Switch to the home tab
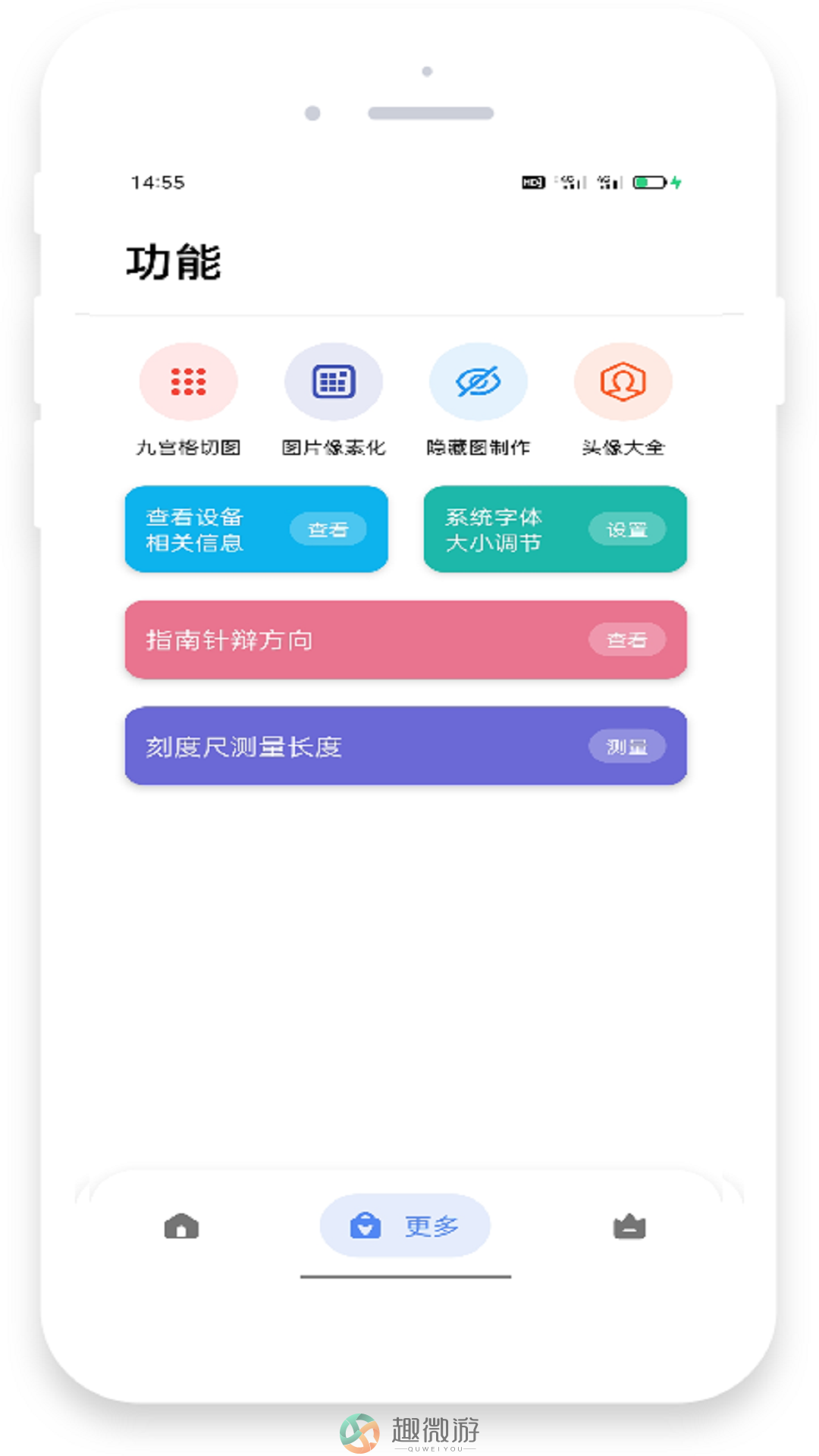The width and height of the screenshot is (819, 1456). 181,1226
